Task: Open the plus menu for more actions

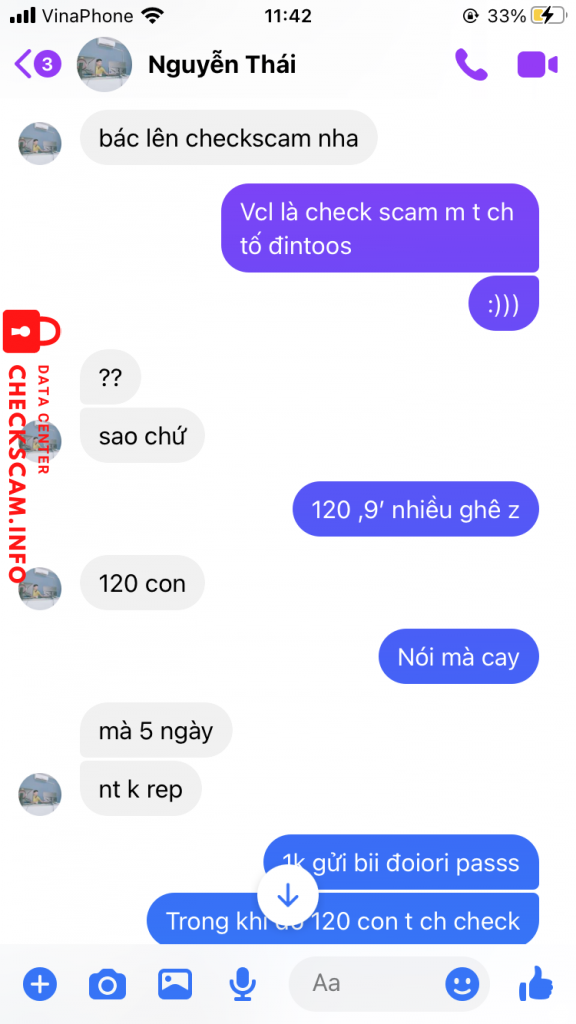Action: point(40,984)
